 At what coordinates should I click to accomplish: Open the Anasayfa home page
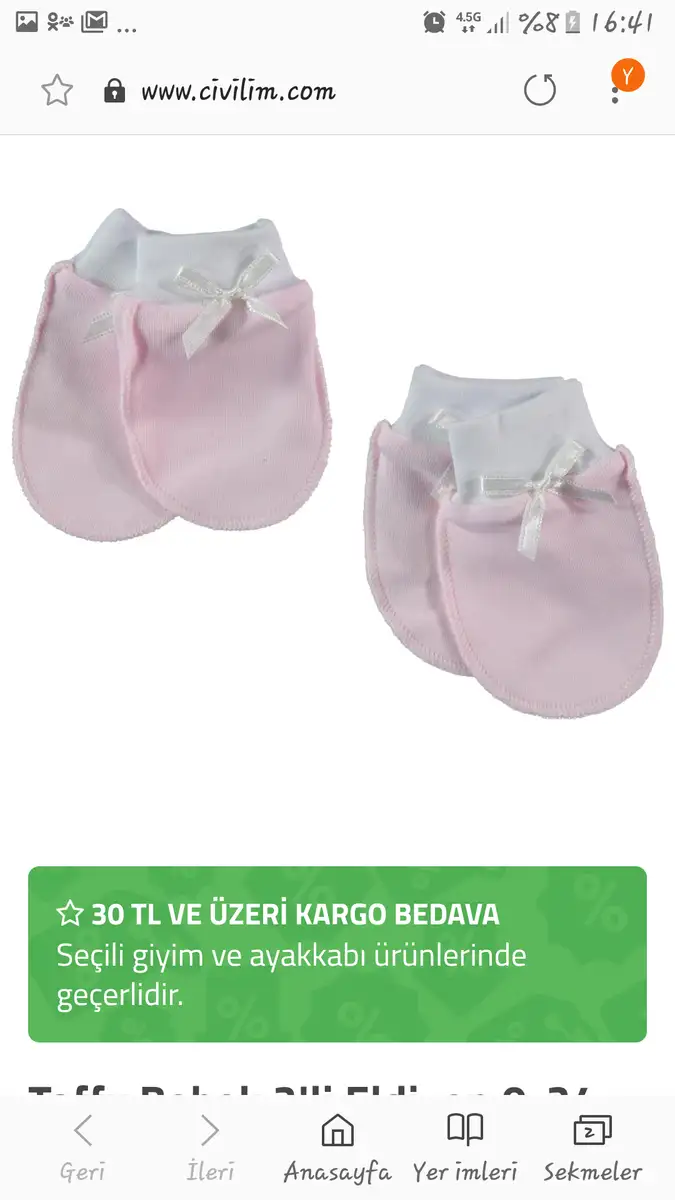(337, 1148)
